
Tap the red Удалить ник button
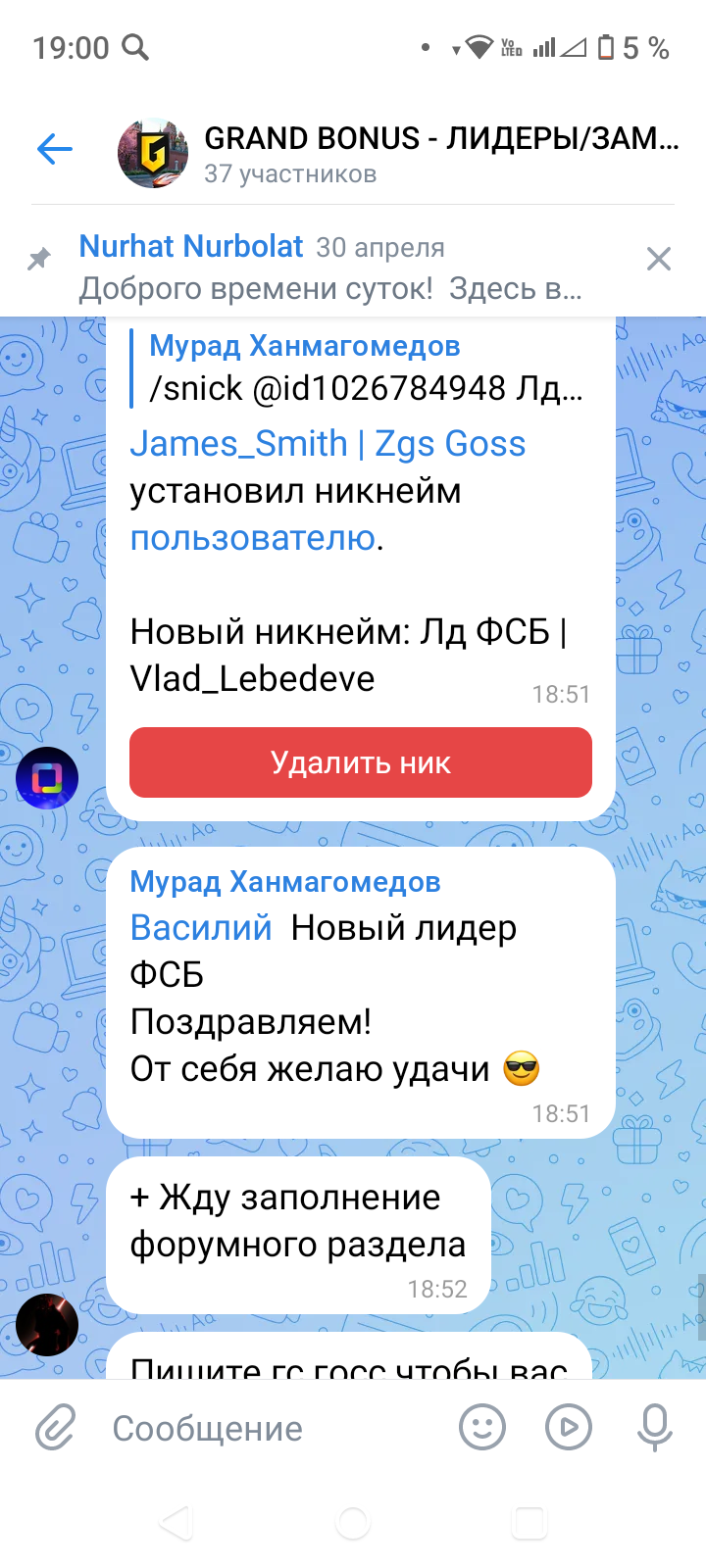pyautogui.click(x=361, y=762)
